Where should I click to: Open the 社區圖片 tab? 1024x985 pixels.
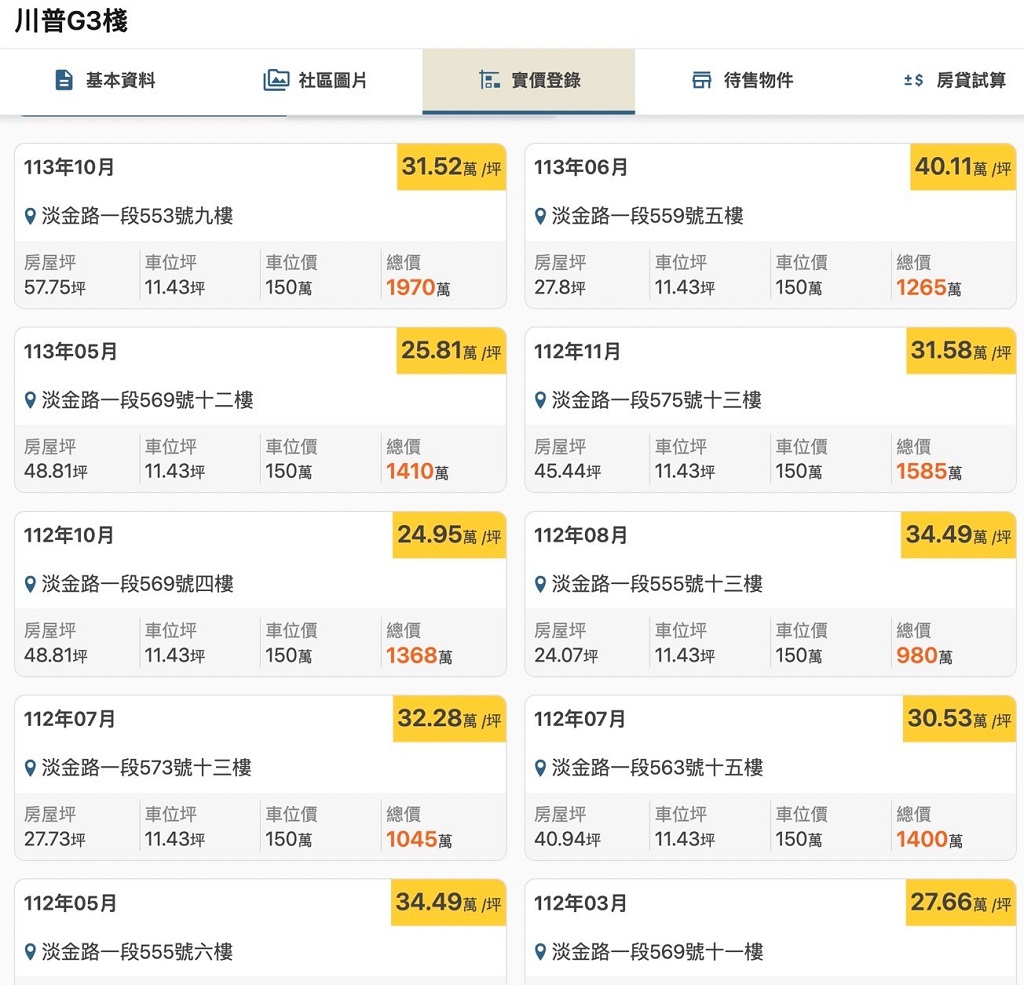click(x=316, y=81)
